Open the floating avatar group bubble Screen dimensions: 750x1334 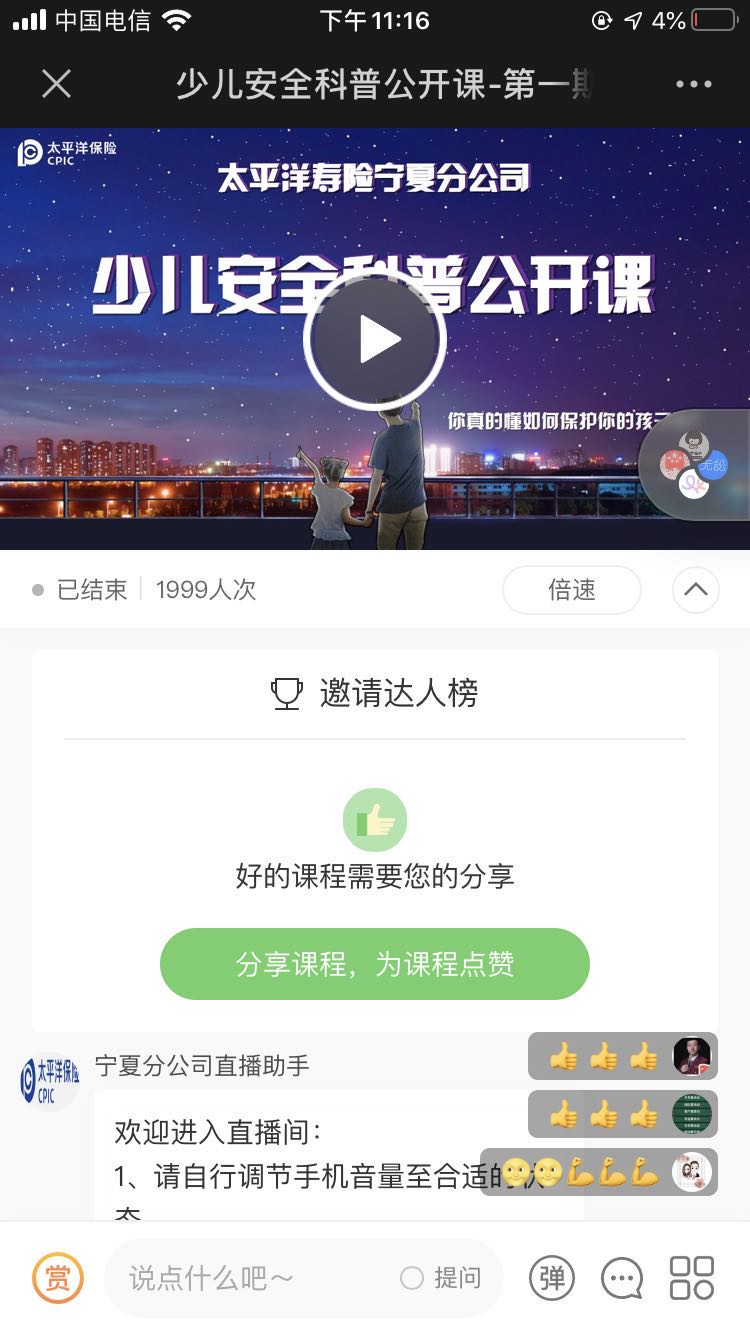coord(694,465)
